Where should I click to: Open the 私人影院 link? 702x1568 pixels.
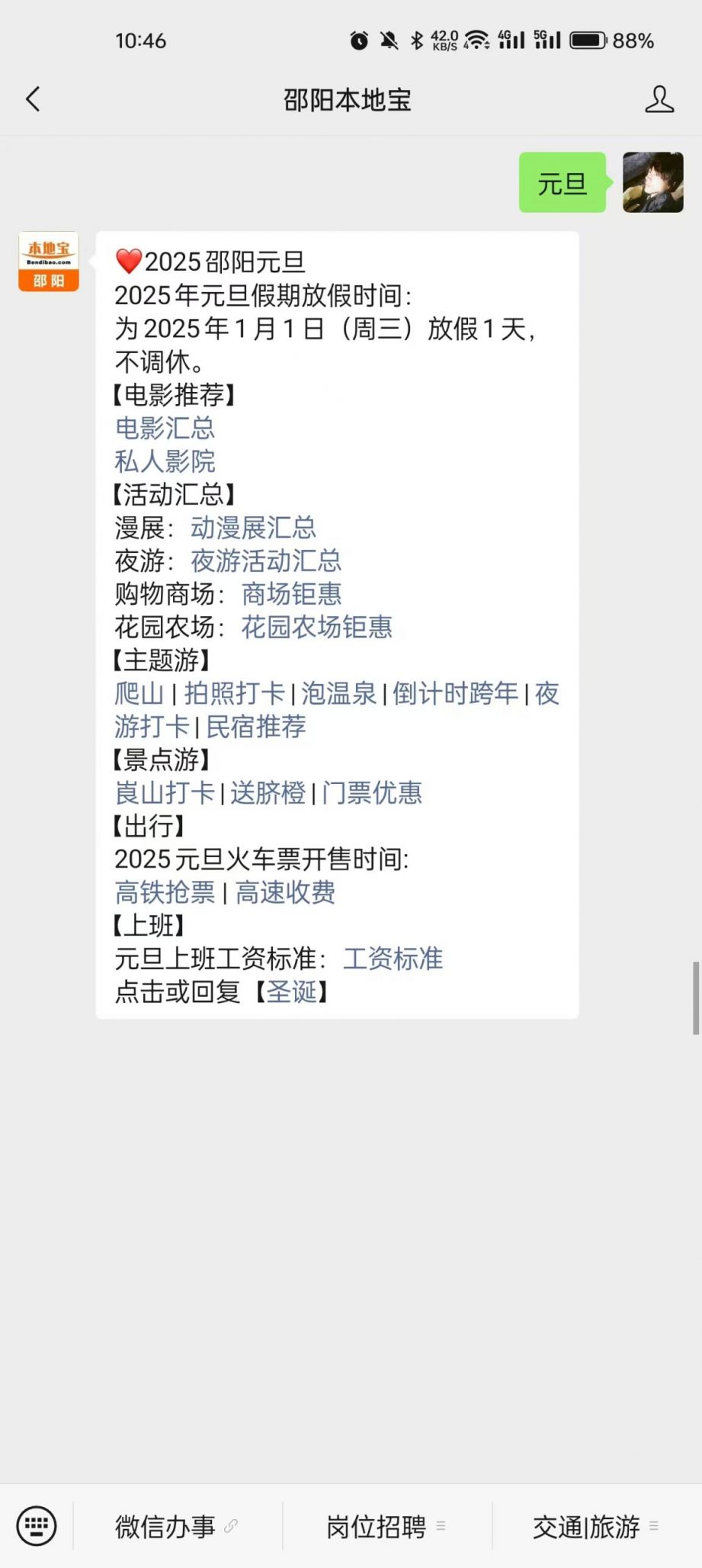pyautogui.click(x=165, y=461)
